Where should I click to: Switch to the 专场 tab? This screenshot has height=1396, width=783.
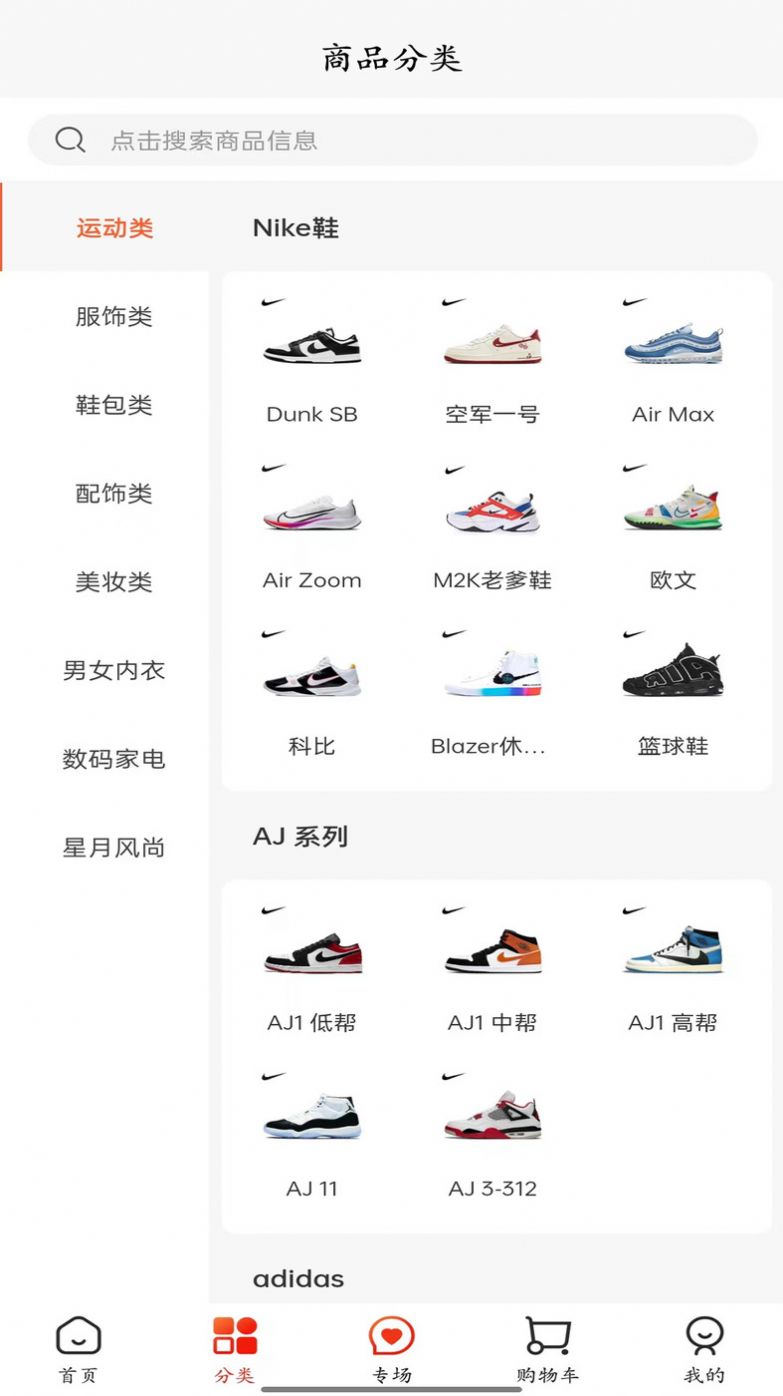pyautogui.click(x=392, y=1348)
